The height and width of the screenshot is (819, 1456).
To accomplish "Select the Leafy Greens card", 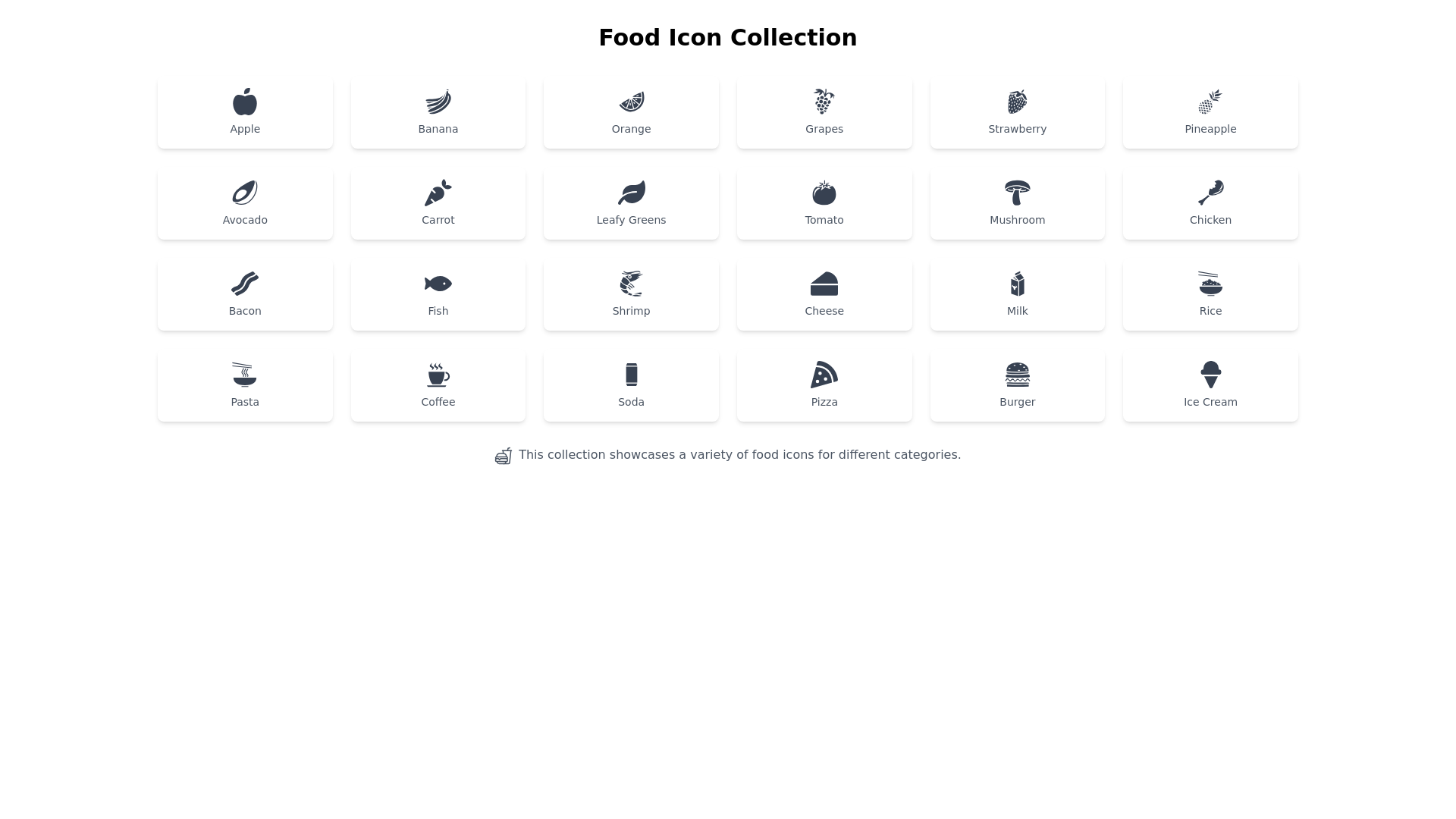I will click(631, 203).
